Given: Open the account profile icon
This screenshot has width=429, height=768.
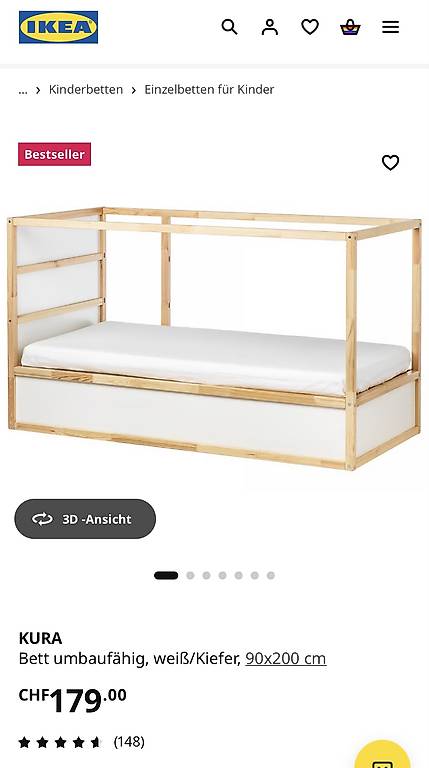Looking at the screenshot, I should coord(269,27).
